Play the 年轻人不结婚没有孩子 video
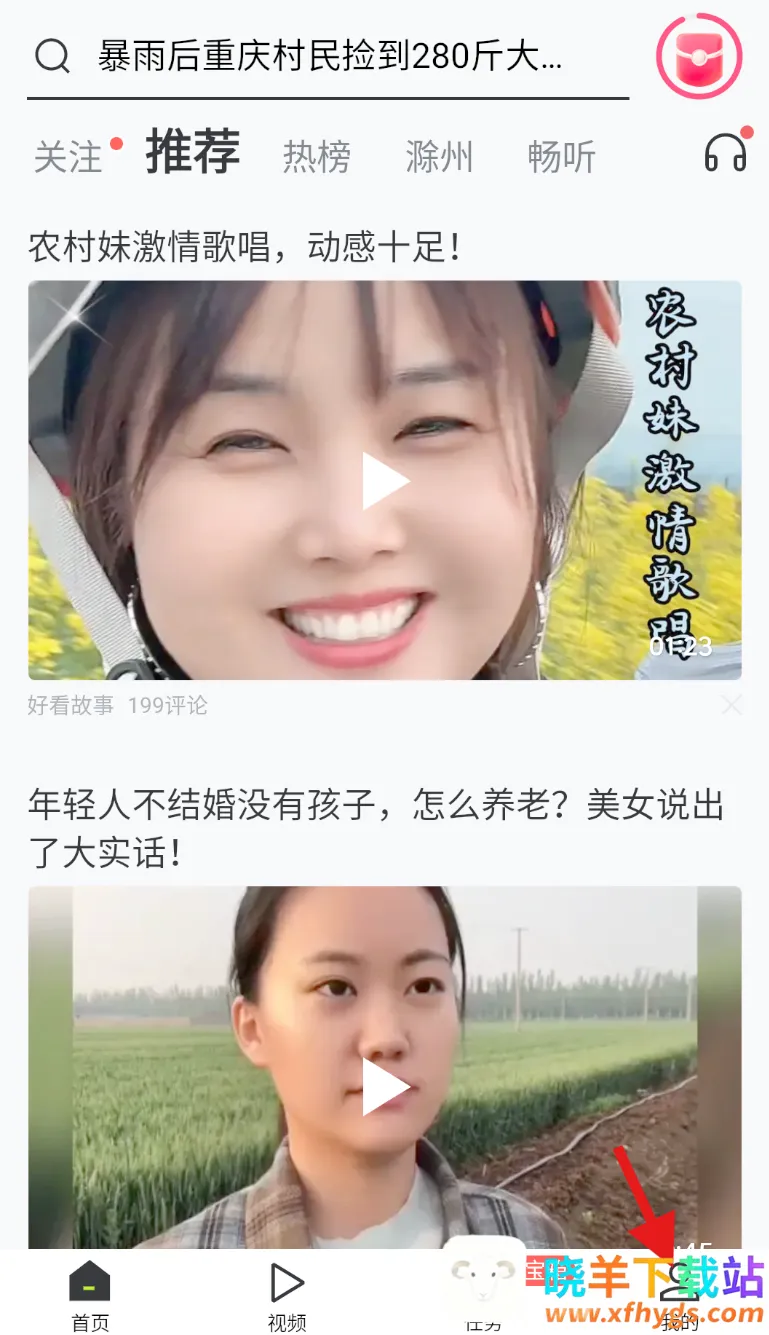The image size is (769, 1335). point(385,1087)
